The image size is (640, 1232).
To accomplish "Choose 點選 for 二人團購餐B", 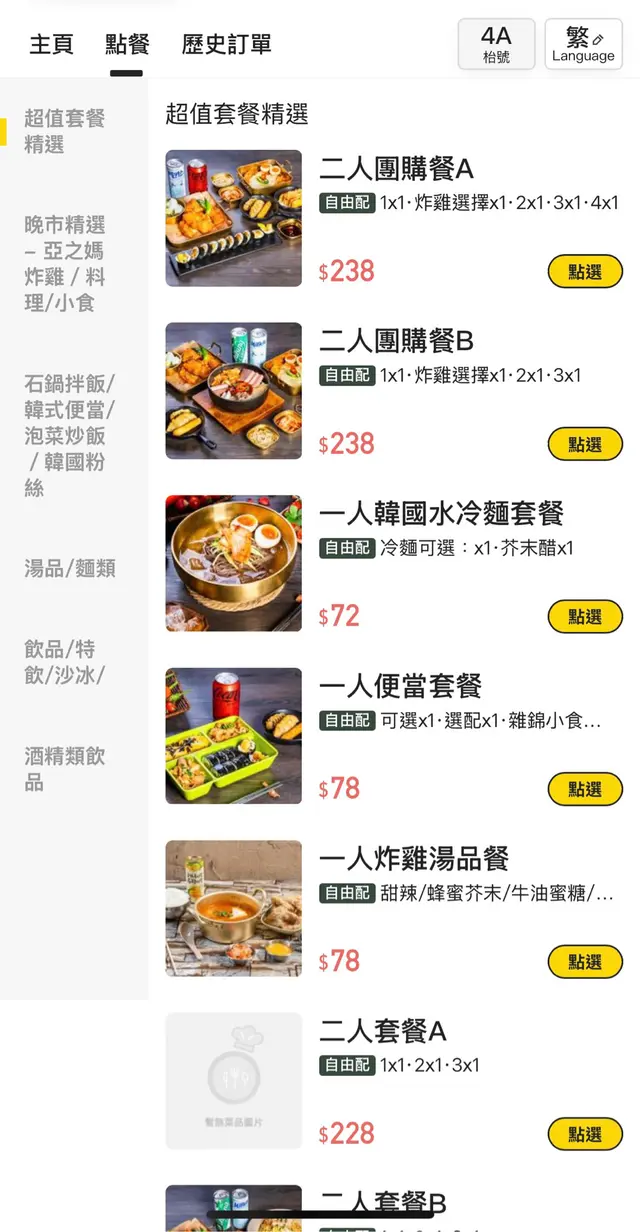I will (x=585, y=444).
